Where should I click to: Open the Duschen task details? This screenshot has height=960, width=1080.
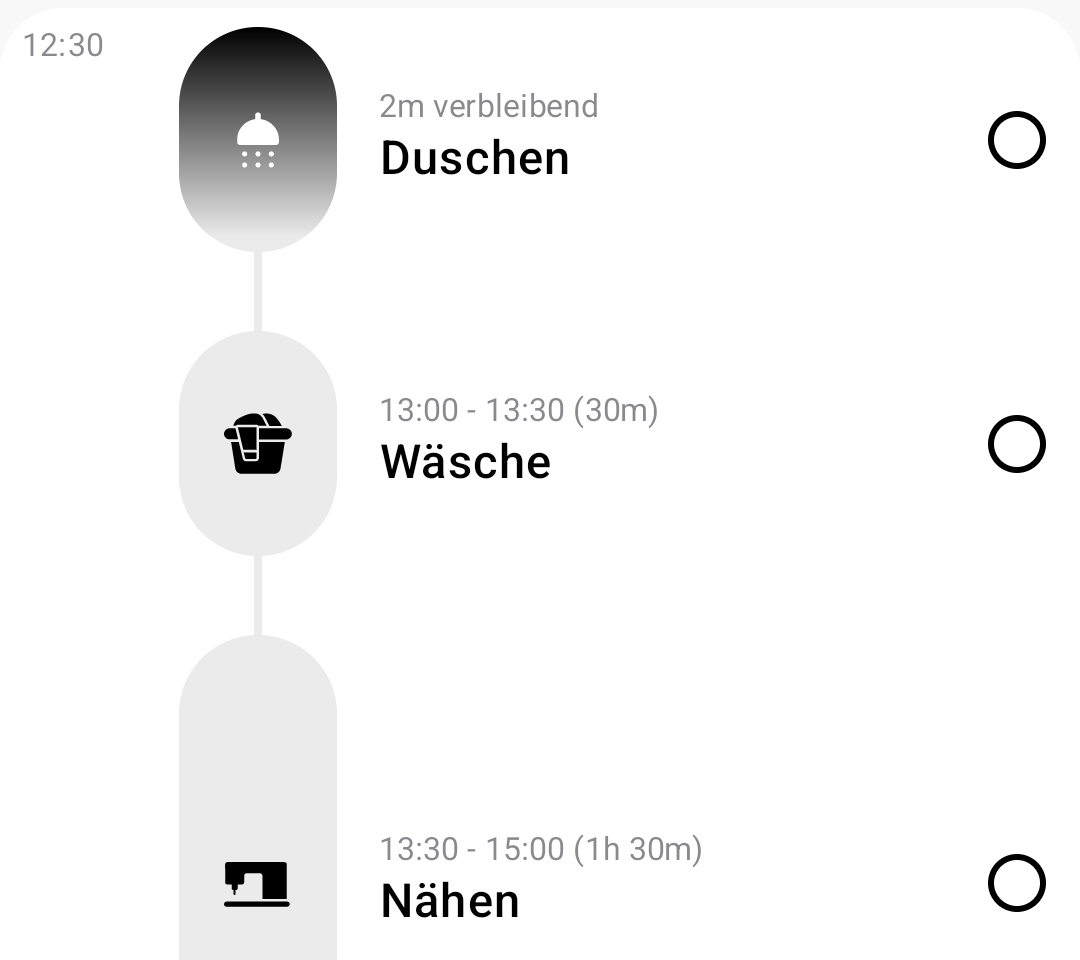coord(475,158)
